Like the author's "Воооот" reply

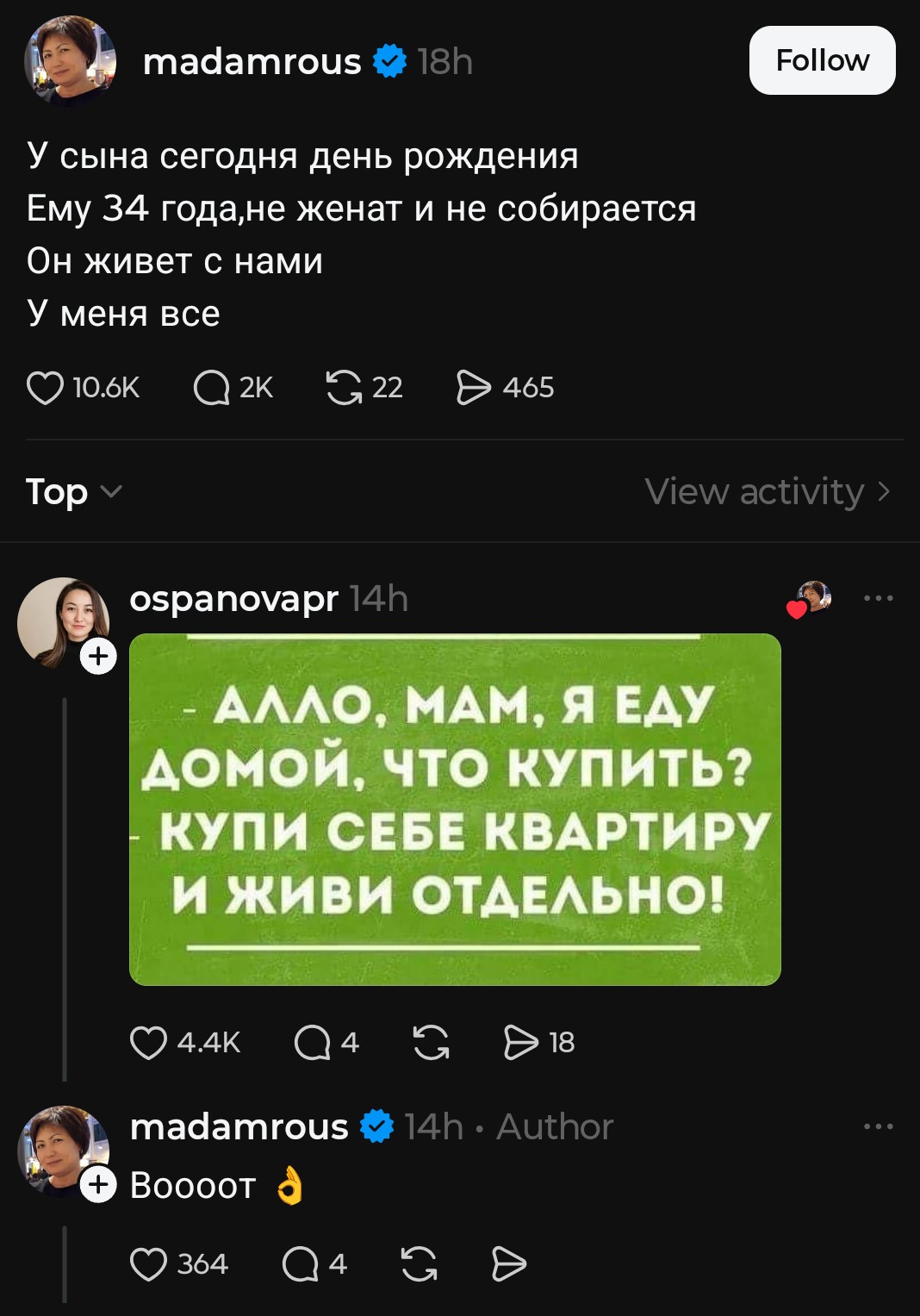coord(148,1264)
